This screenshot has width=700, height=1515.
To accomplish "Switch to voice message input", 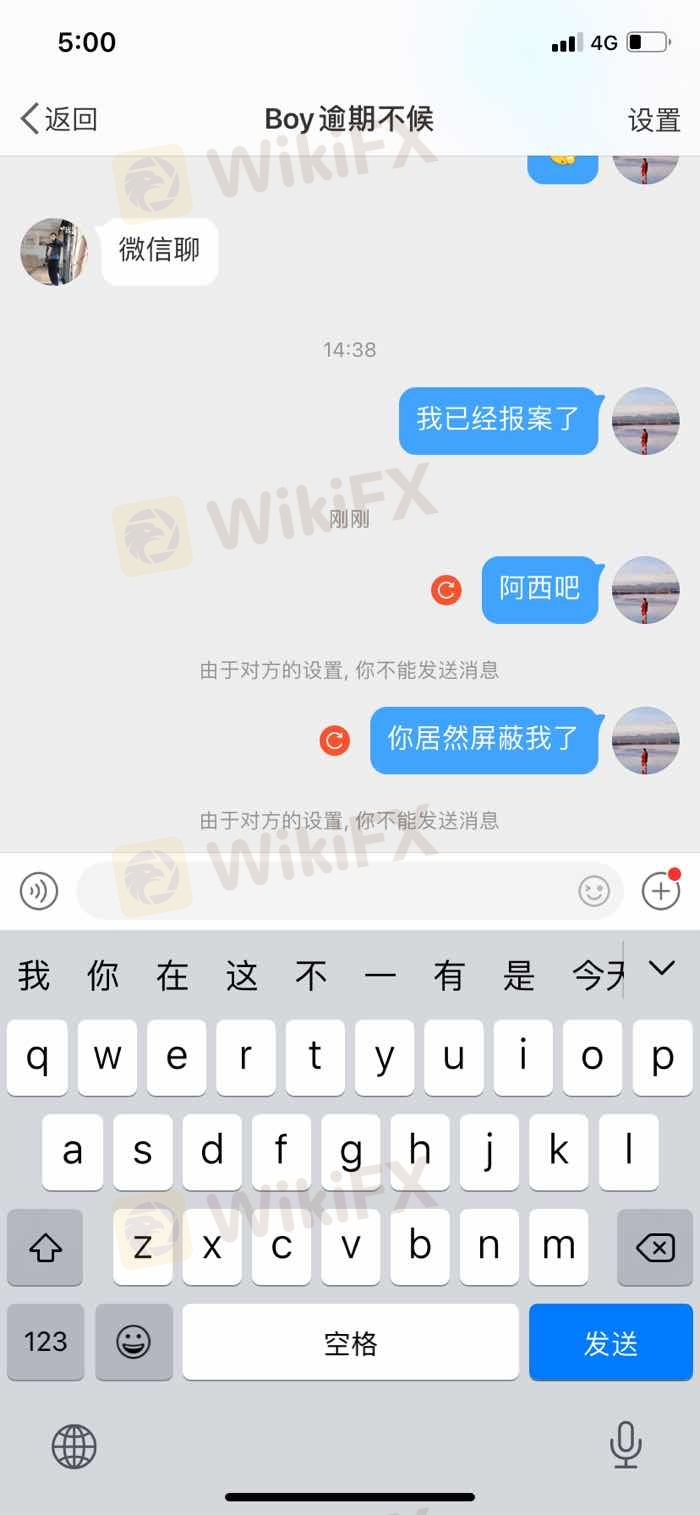I will (x=39, y=890).
